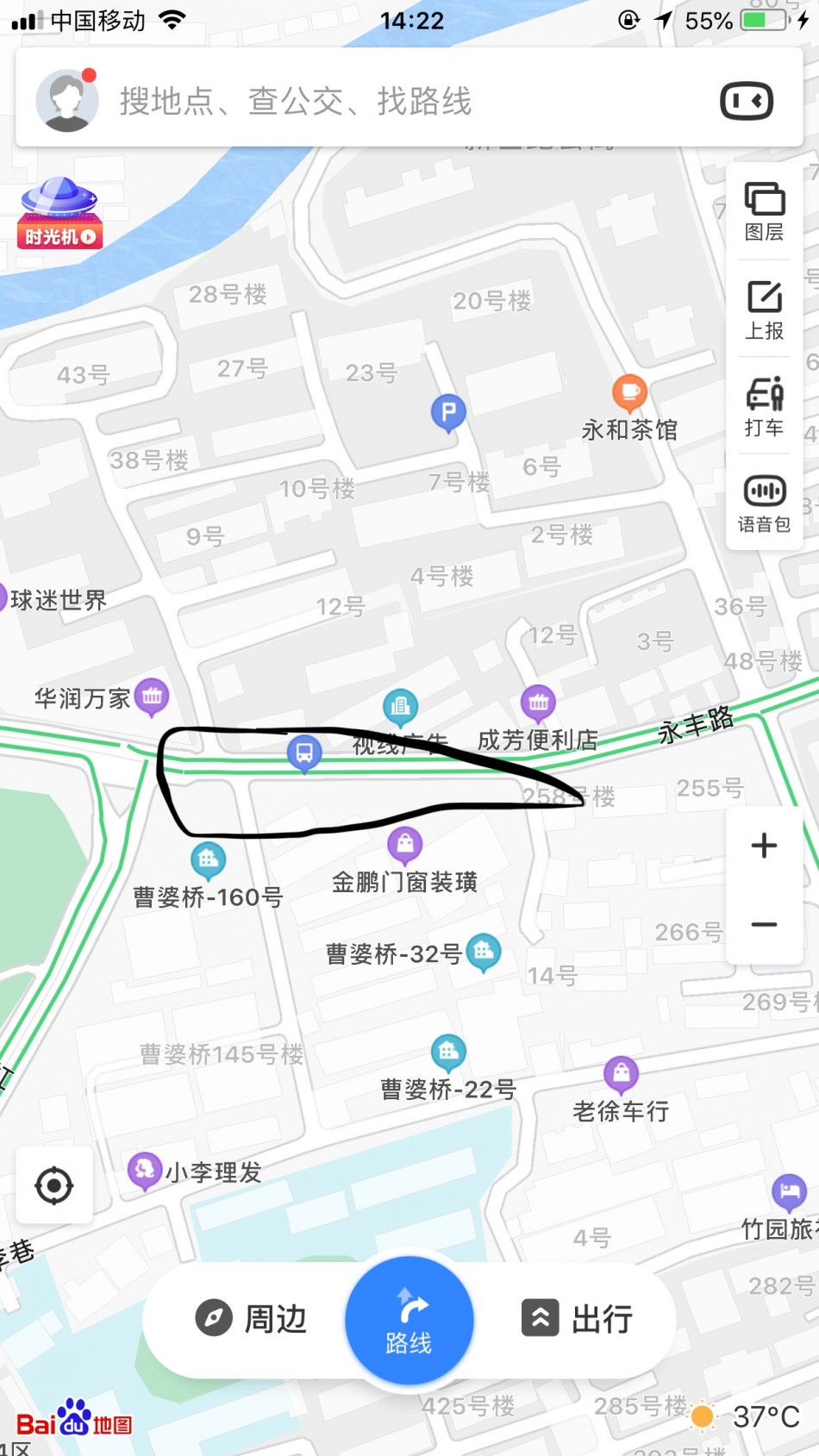Select the bus stop marker on 永丰路
This screenshot has height=1456, width=819.
tap(304, 753)
